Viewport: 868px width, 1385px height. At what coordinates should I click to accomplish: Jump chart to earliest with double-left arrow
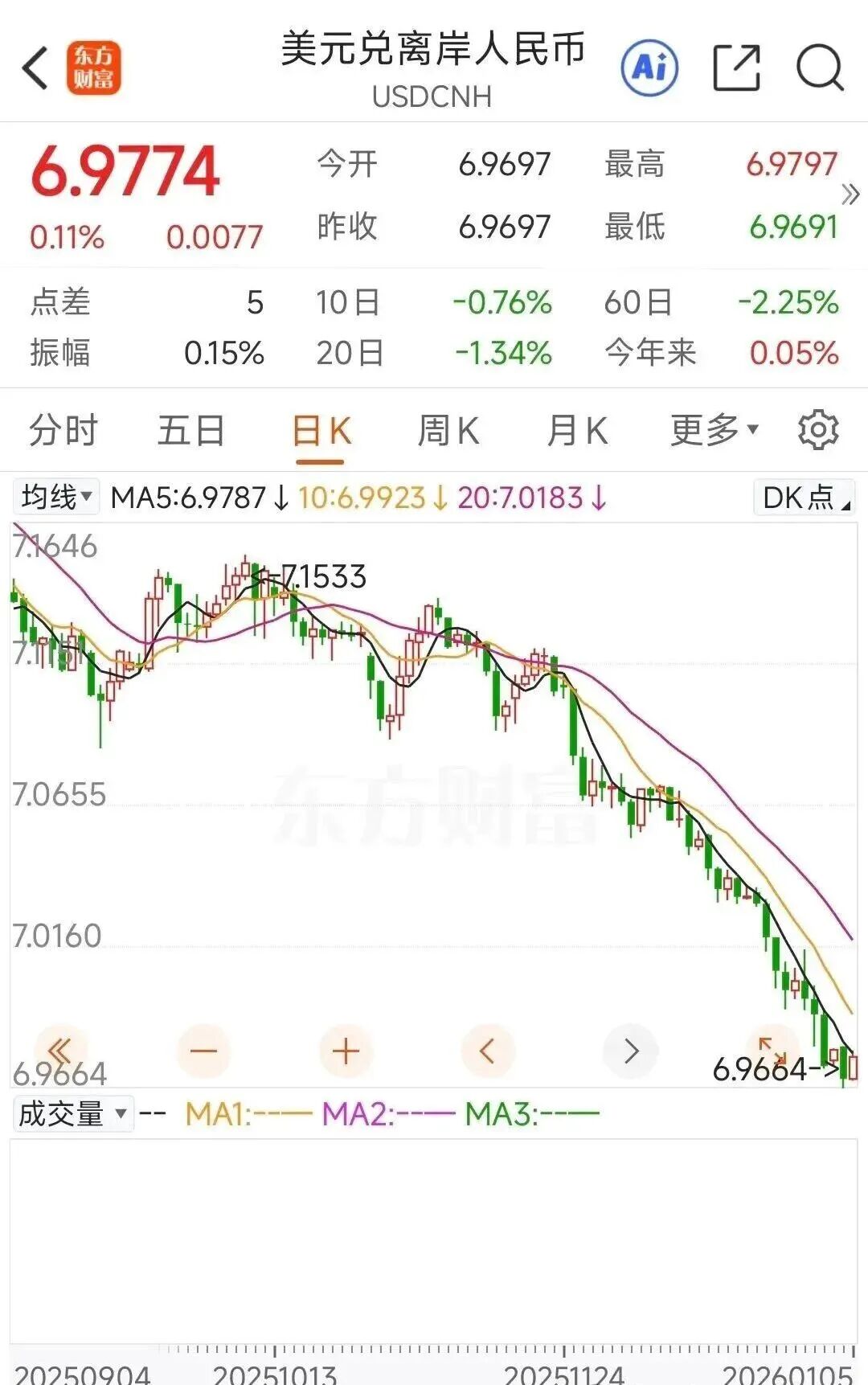point(60,1051)
